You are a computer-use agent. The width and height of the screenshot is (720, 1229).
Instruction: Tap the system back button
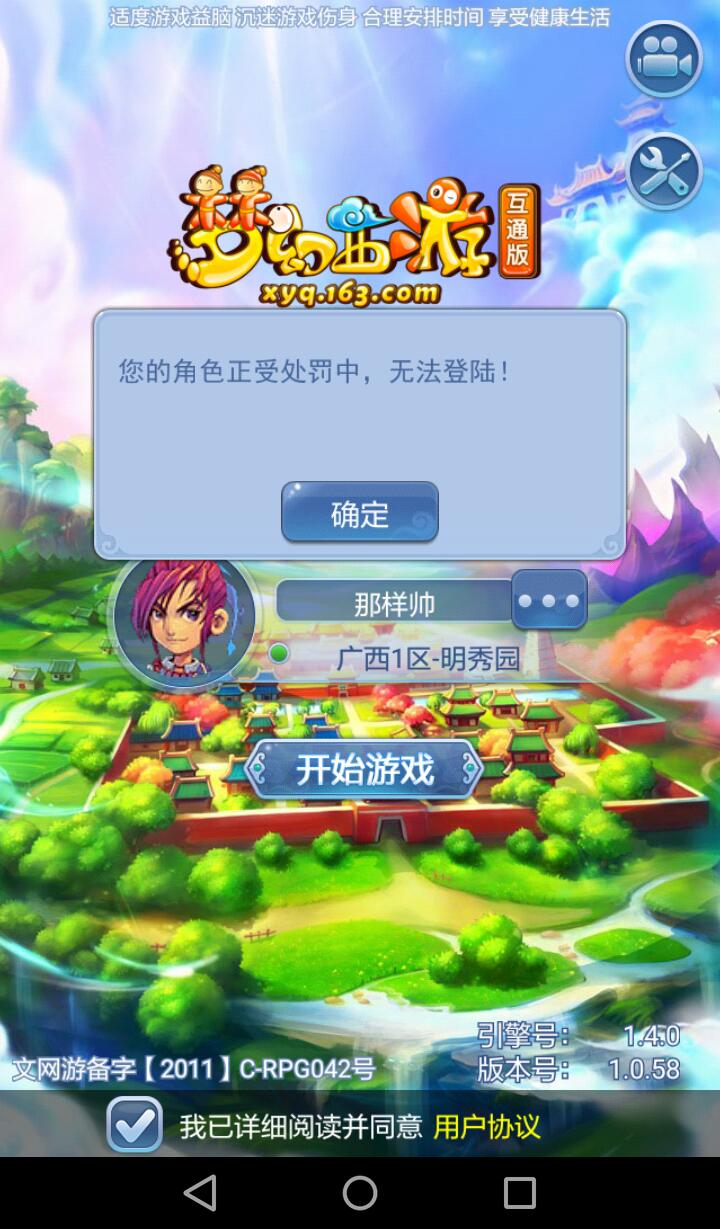(x=200, y=1193)
